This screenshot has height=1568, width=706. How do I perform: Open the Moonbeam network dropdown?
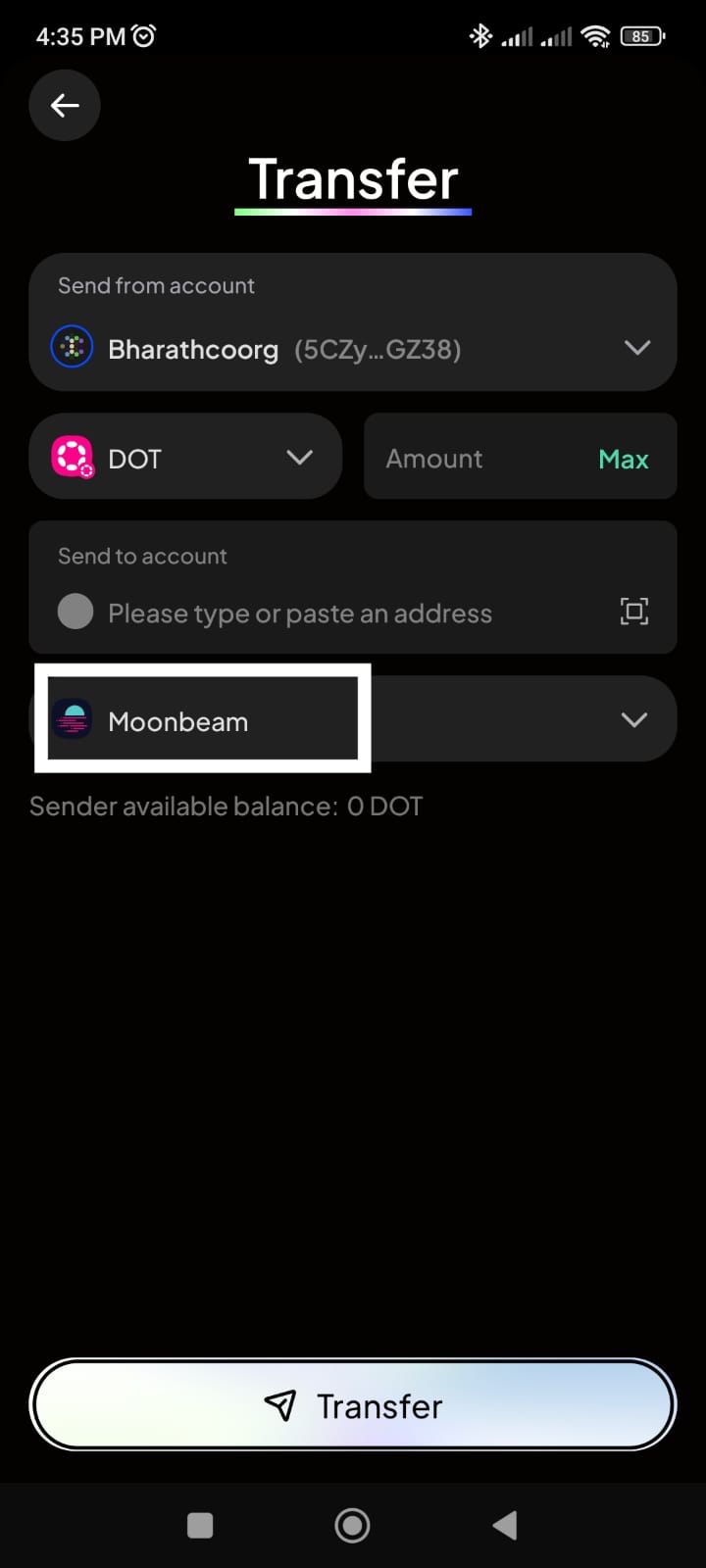pyautogui.click(x=633, y=720)
